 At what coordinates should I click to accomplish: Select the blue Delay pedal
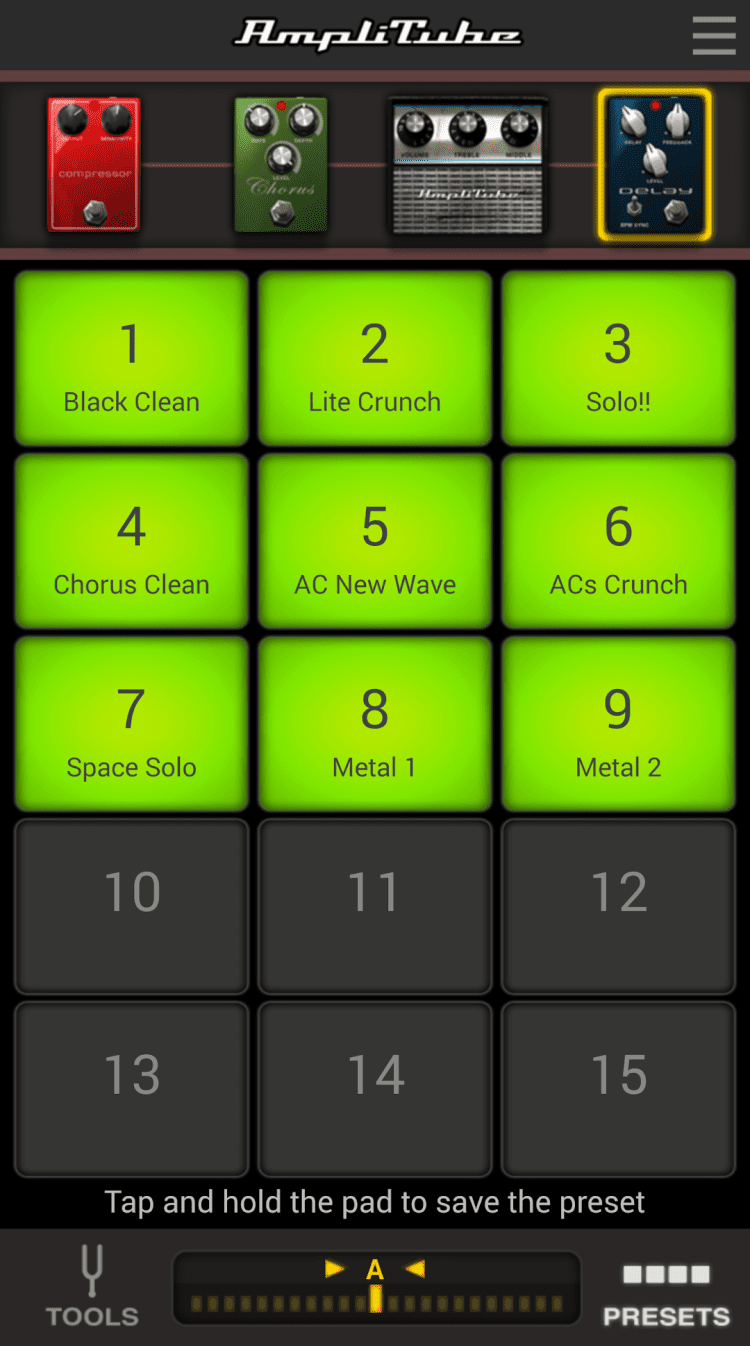655,165
